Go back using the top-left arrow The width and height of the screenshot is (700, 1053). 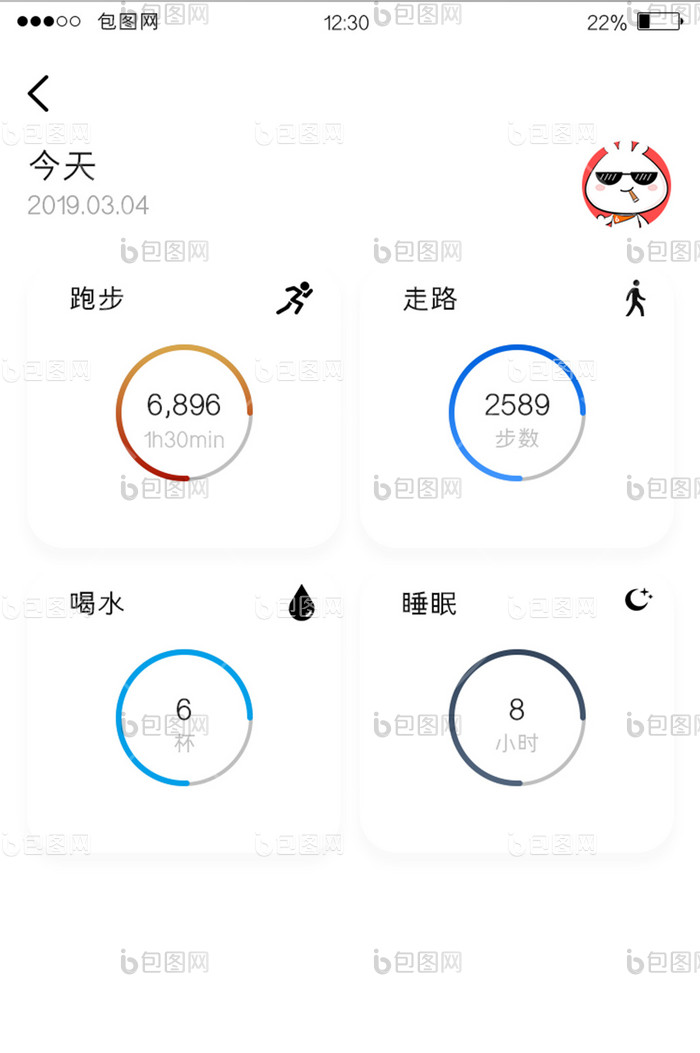pyautogui.click(x=38, y=93)
